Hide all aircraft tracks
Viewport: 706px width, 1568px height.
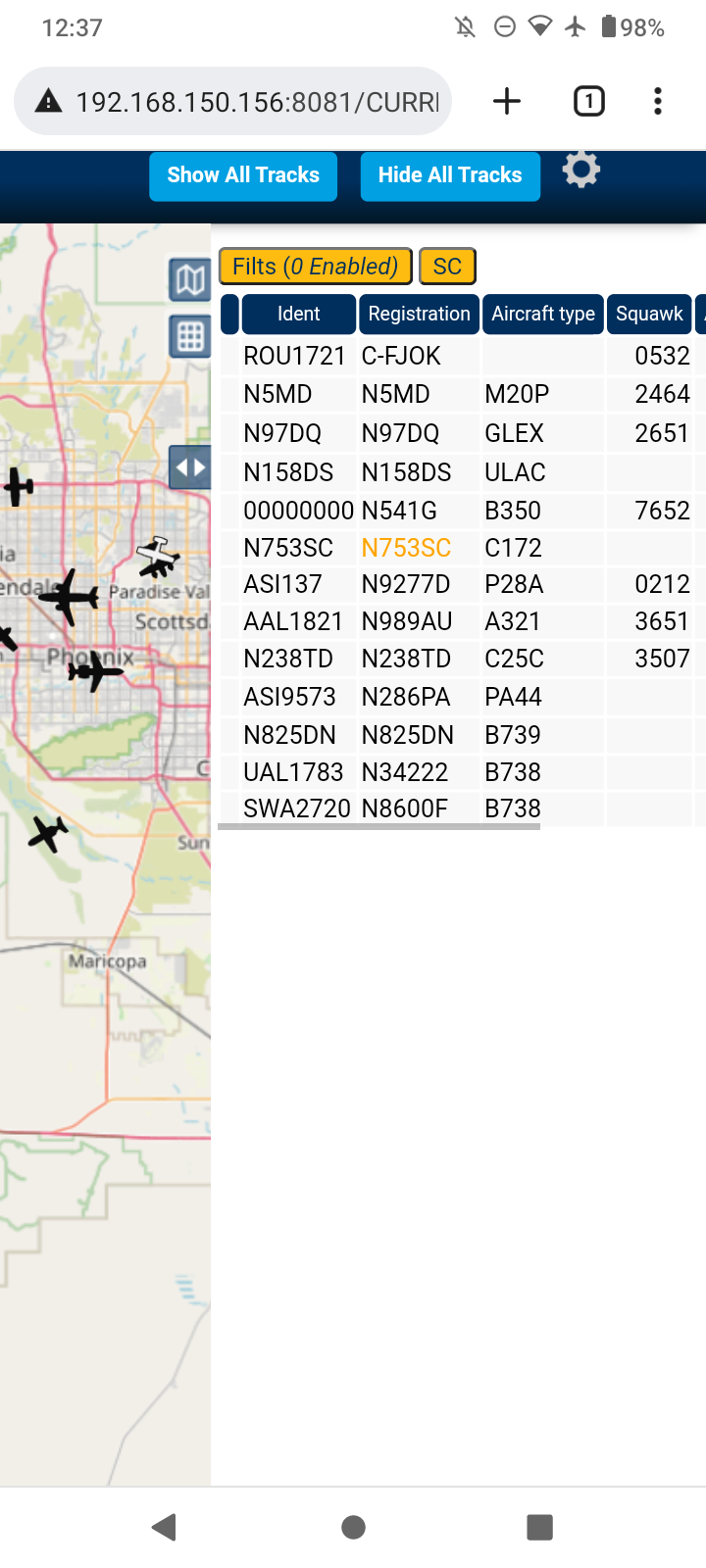coord(450,175)
